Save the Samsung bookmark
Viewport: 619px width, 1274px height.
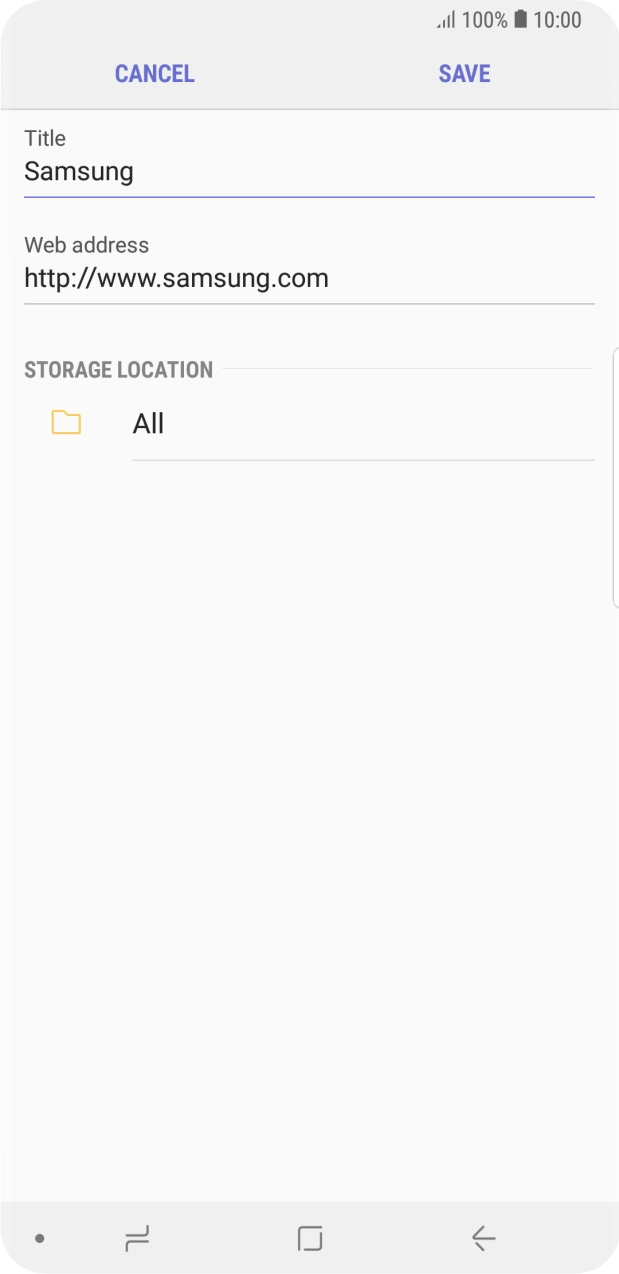[464, 74]
